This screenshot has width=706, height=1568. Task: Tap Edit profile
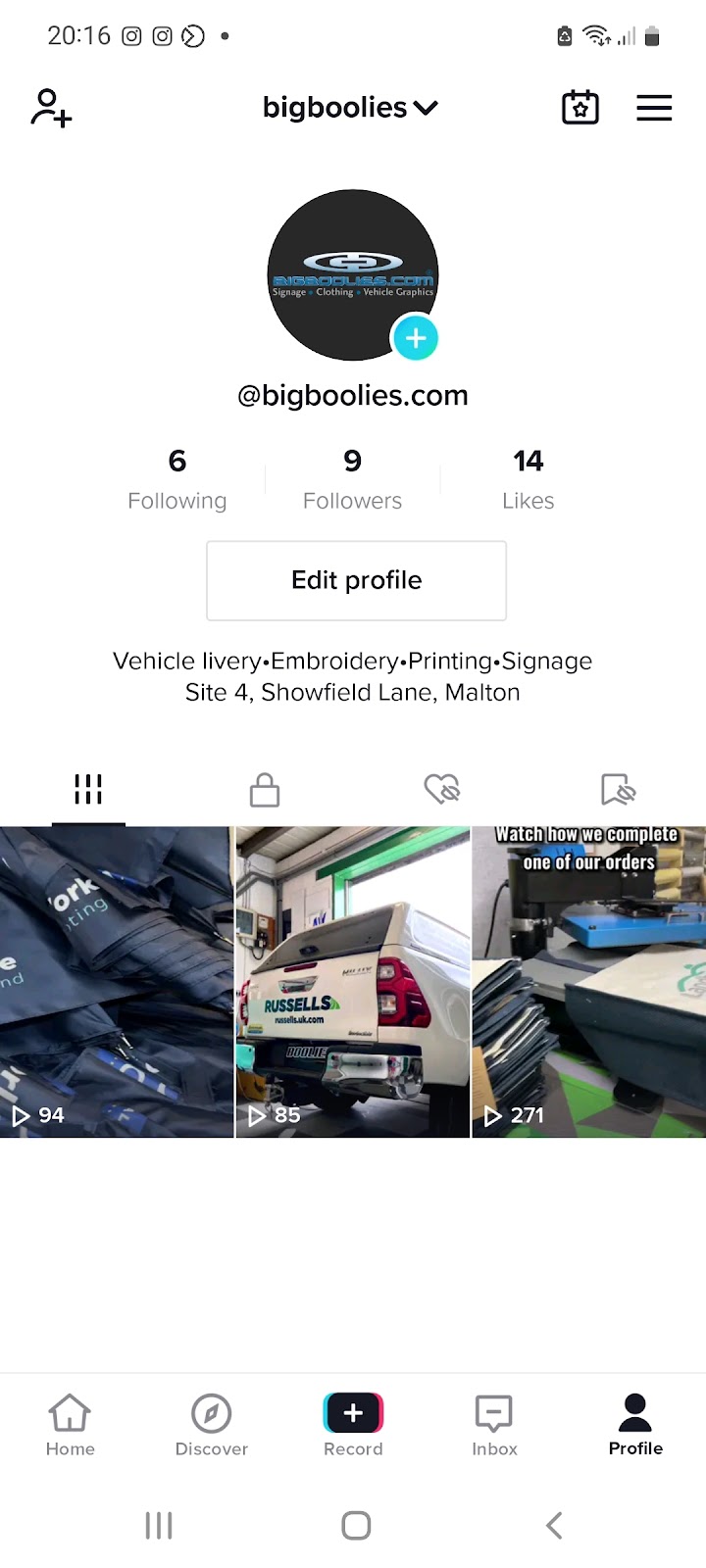(x=356, y=580)
